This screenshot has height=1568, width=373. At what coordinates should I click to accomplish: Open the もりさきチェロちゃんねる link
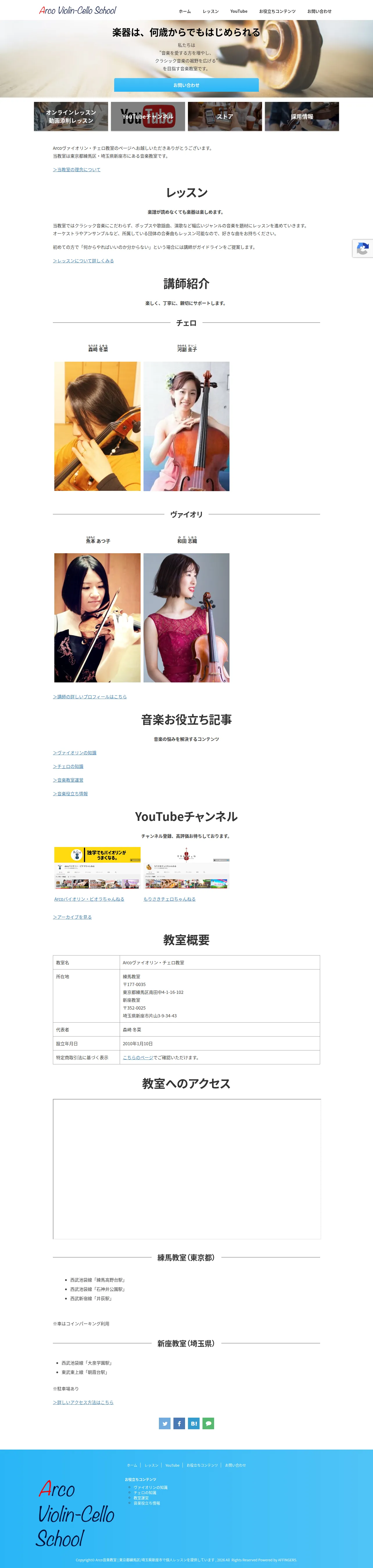(x=169, y=899)
